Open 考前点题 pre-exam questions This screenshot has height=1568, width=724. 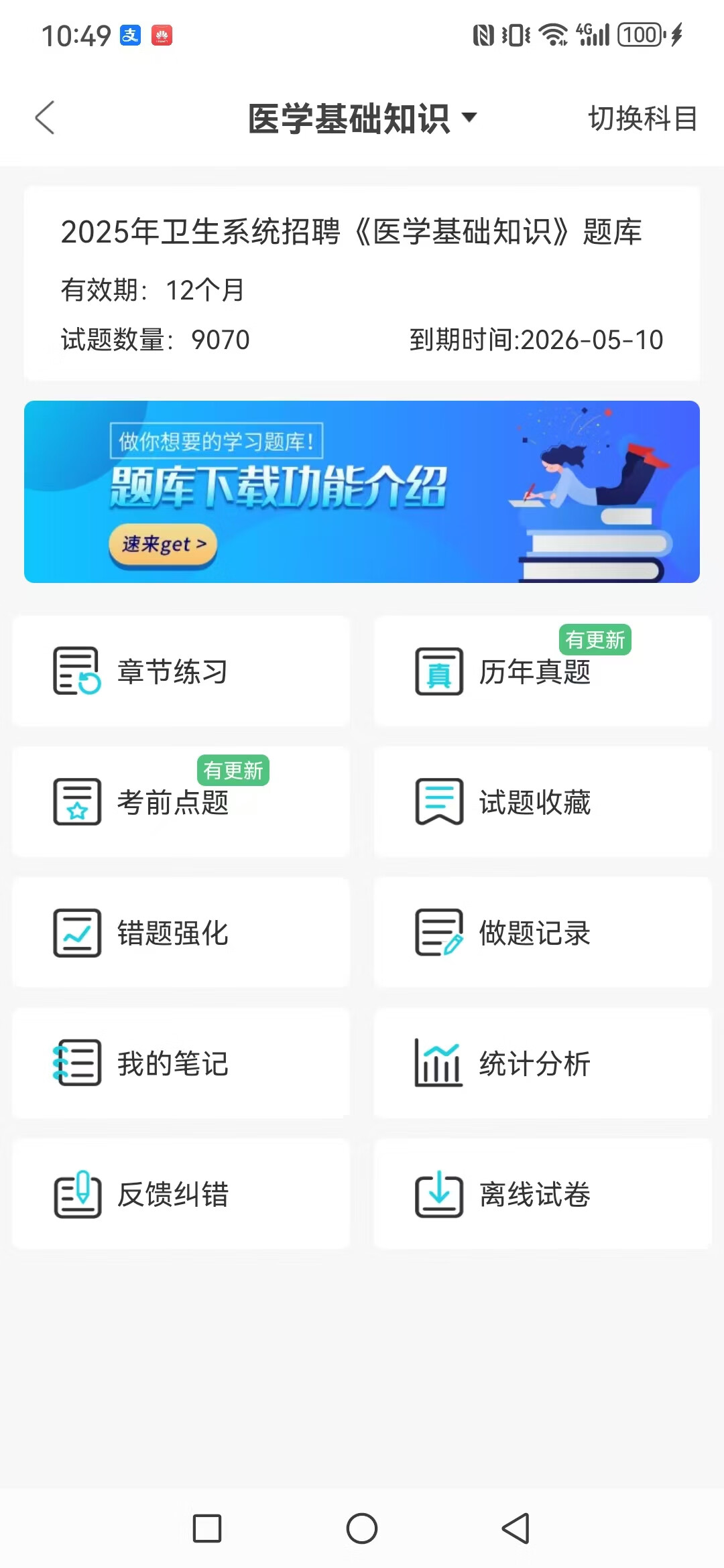[181, 801]
